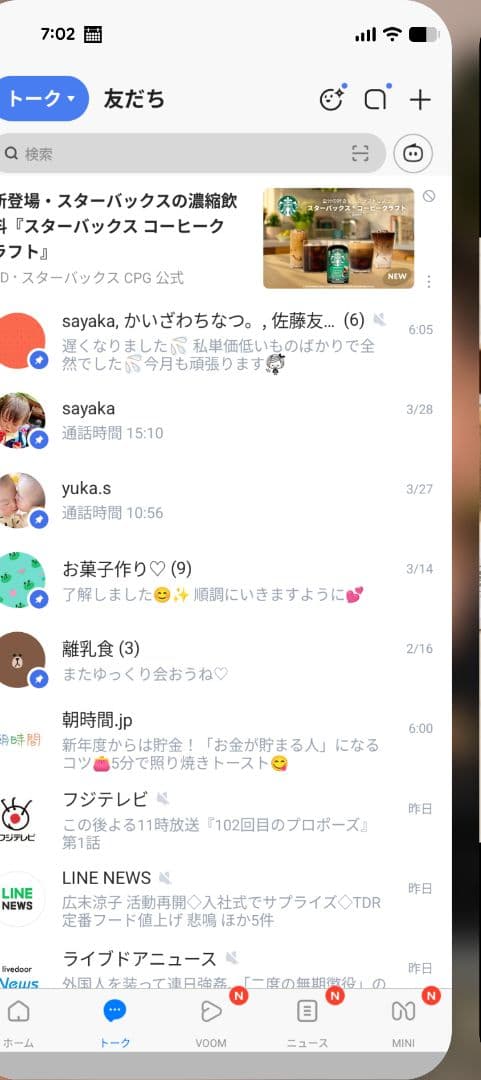
Task: Tap the plus icon to create chat
Action: point(420,100)
